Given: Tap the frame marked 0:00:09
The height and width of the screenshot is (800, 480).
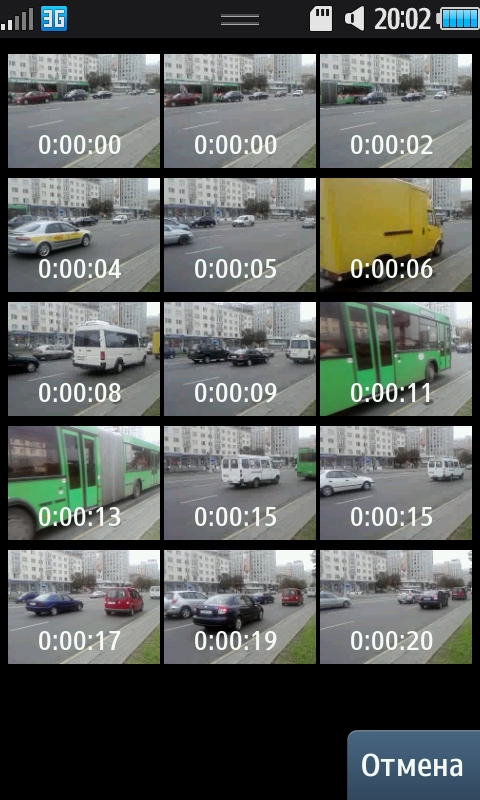Looking at the screenshot, I should [240, 359].
